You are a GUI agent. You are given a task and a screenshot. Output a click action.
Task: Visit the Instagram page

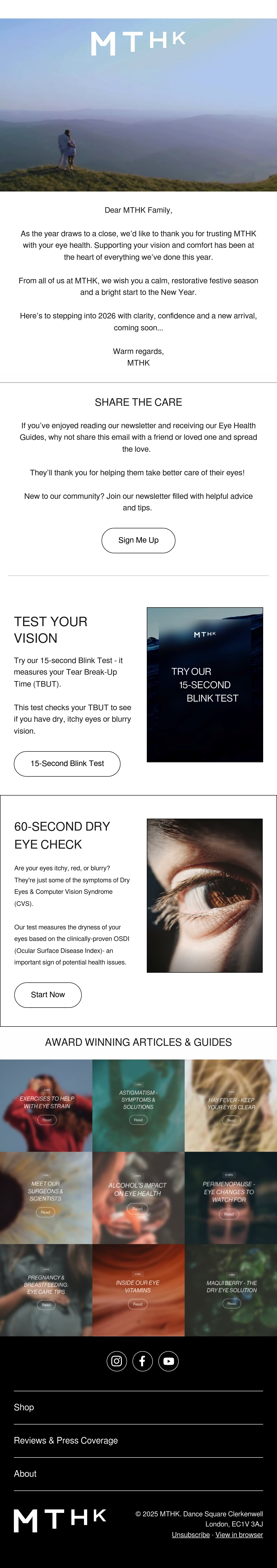coord(117,1361)
